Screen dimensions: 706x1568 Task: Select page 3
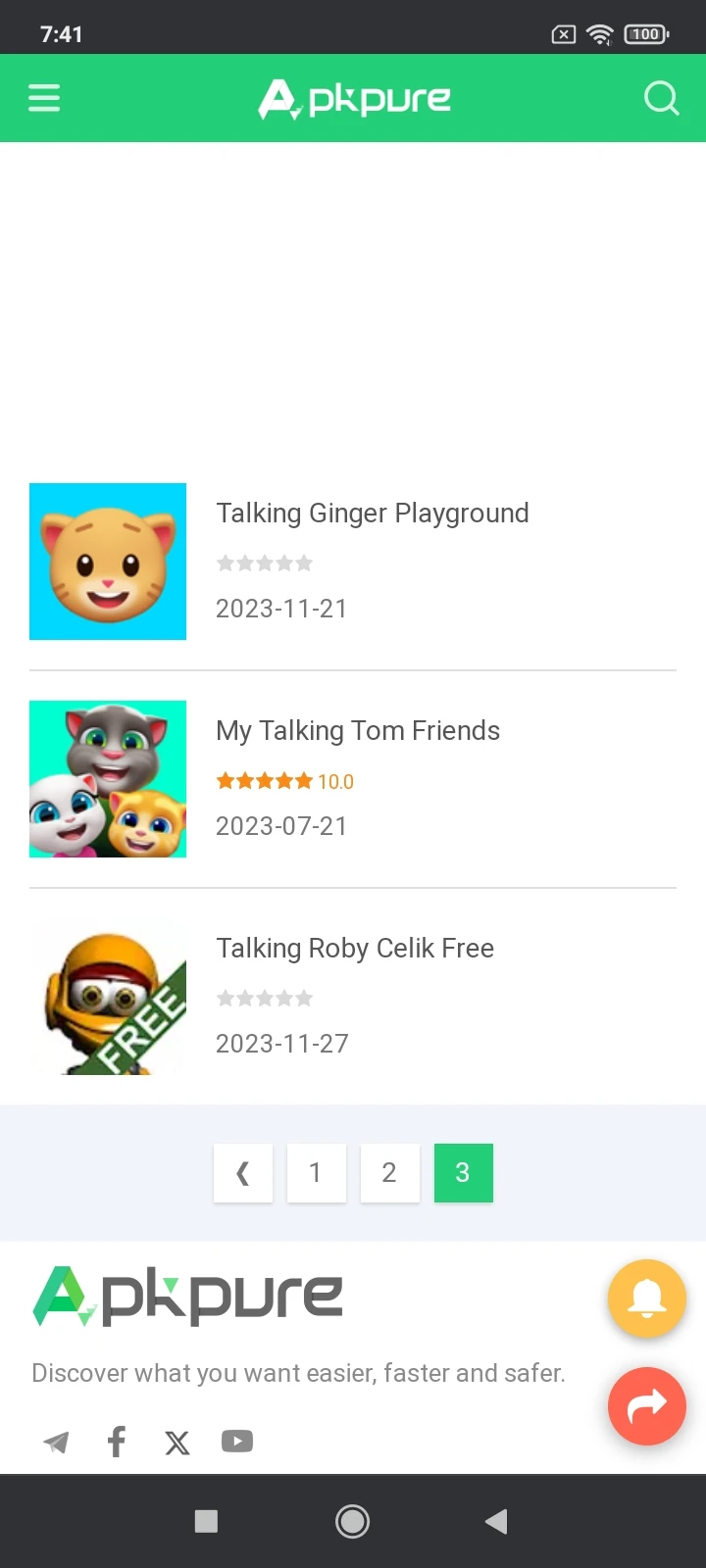click(463, 1173)
